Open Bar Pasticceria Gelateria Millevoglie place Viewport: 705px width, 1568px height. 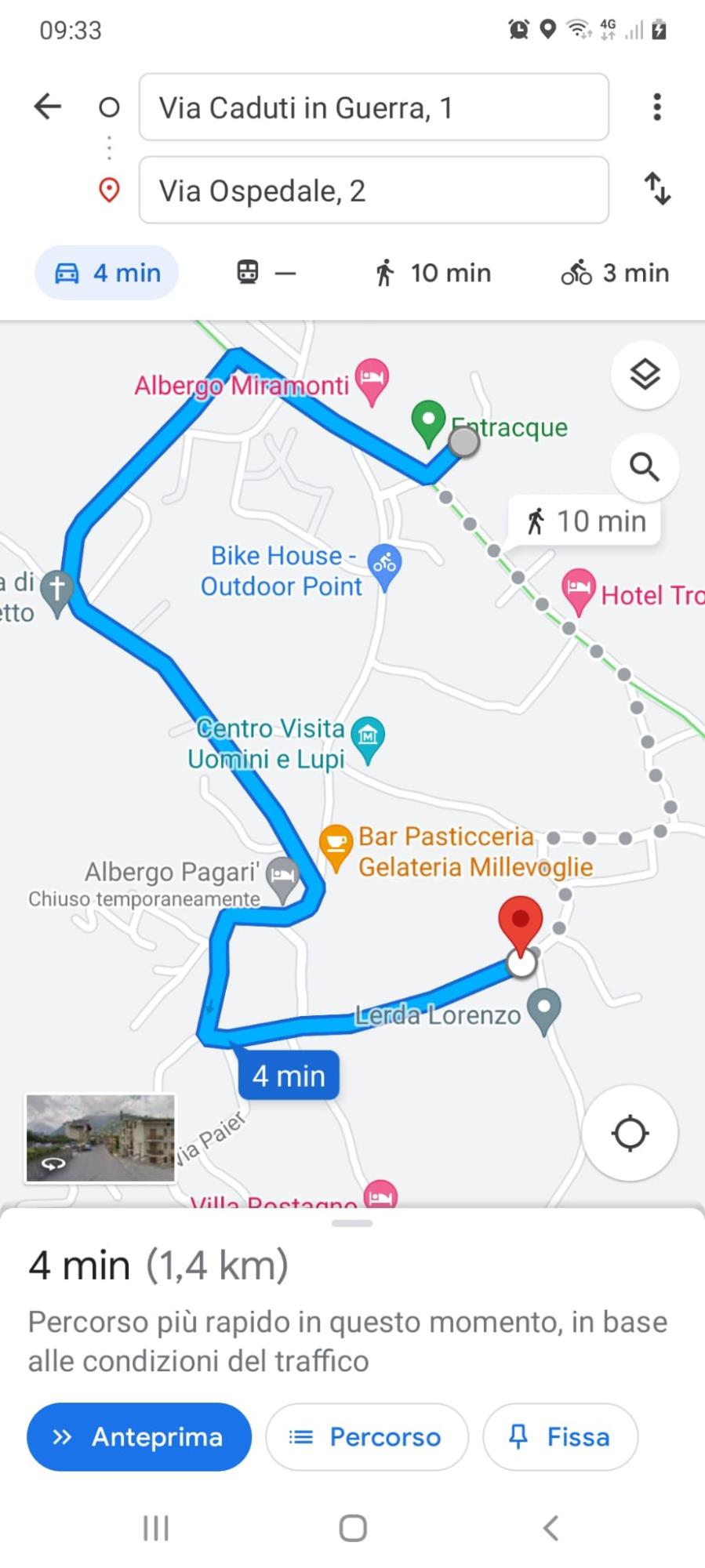pos(336,845)
